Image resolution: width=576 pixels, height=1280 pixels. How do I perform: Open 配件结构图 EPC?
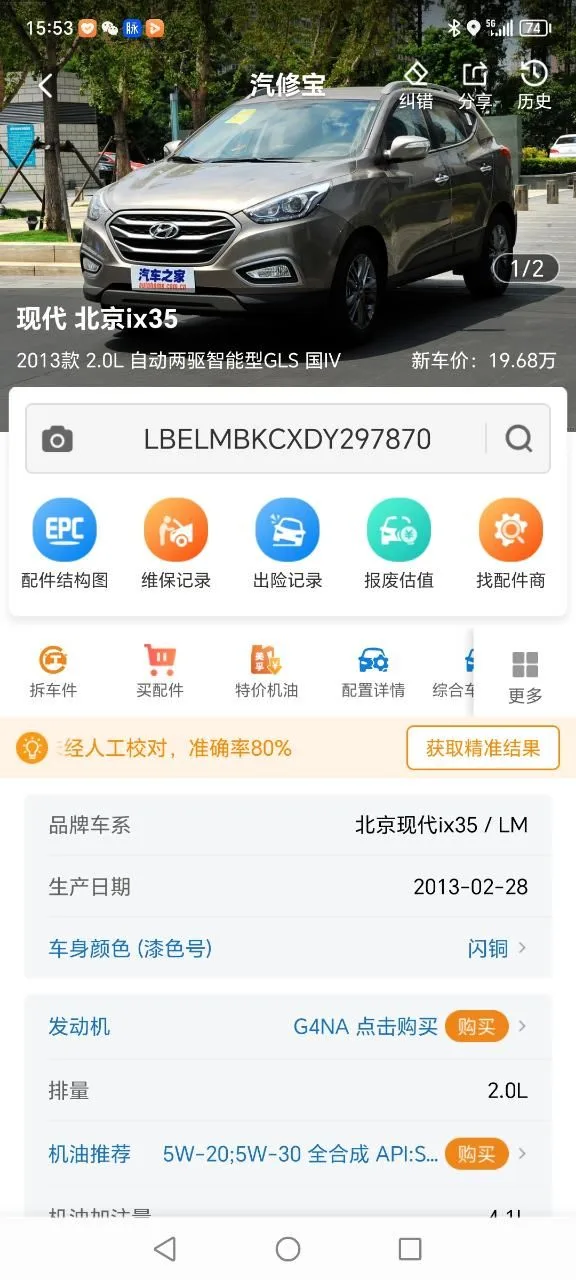click(x=65, y=544)
